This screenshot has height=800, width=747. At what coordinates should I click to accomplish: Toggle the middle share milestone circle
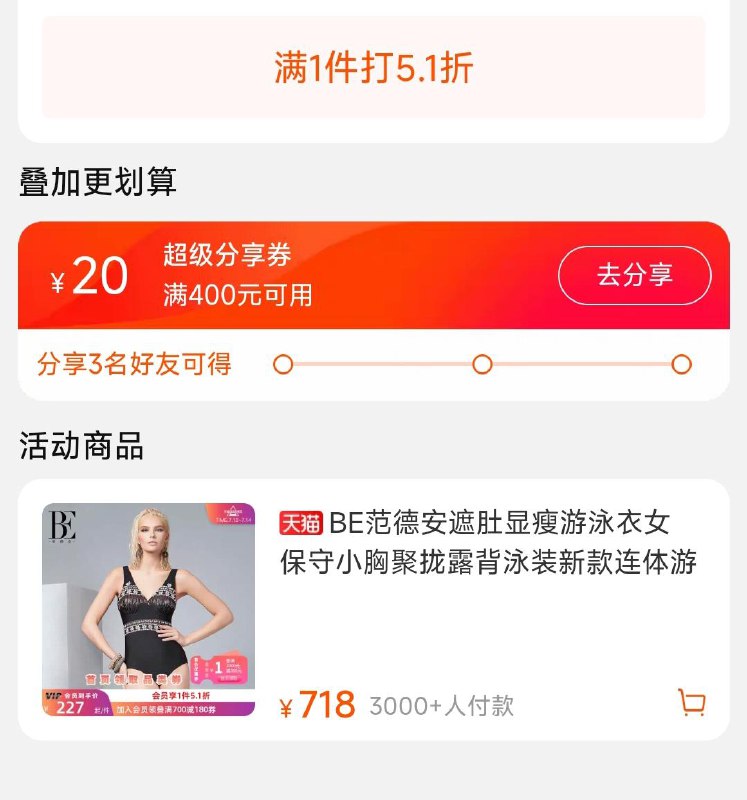tap(482, 366)
